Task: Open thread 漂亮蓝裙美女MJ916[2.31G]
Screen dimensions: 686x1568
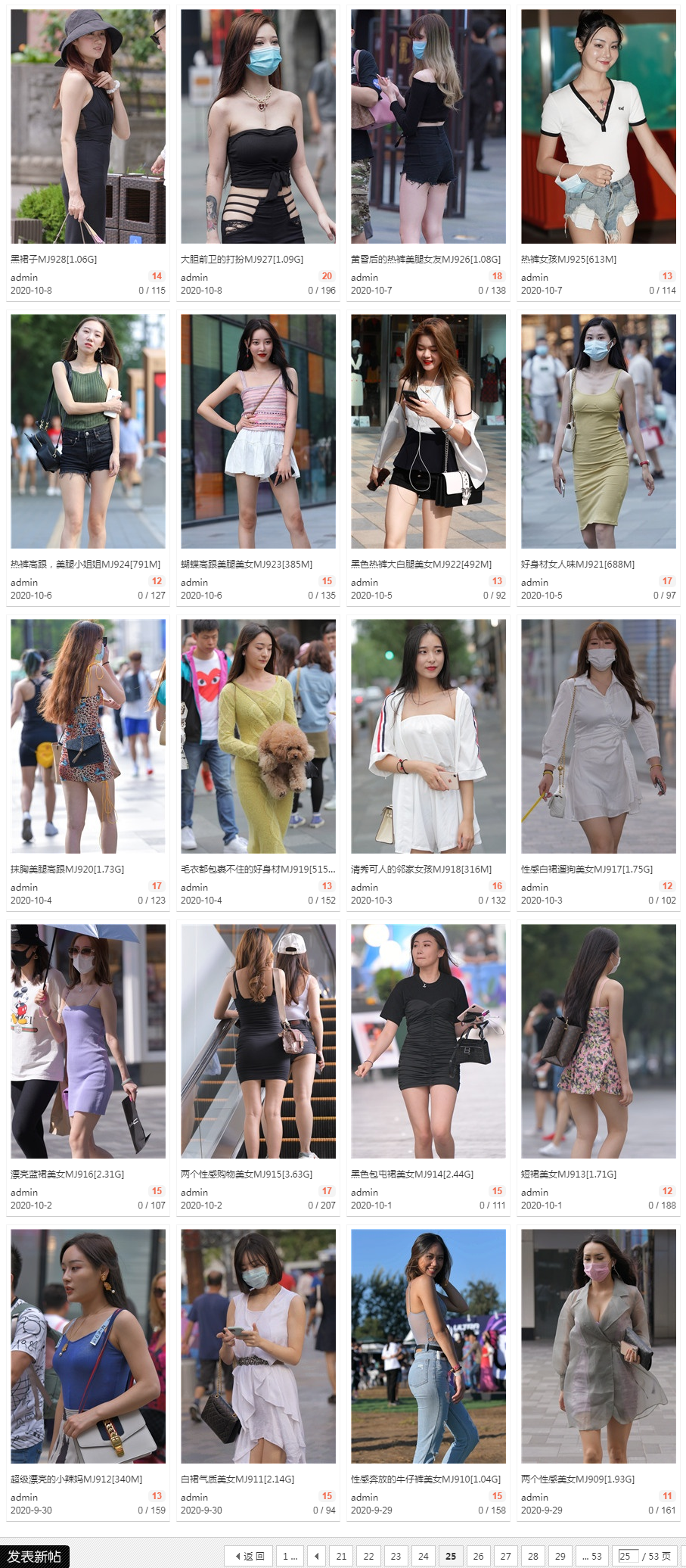Action: coord(67,1174)
